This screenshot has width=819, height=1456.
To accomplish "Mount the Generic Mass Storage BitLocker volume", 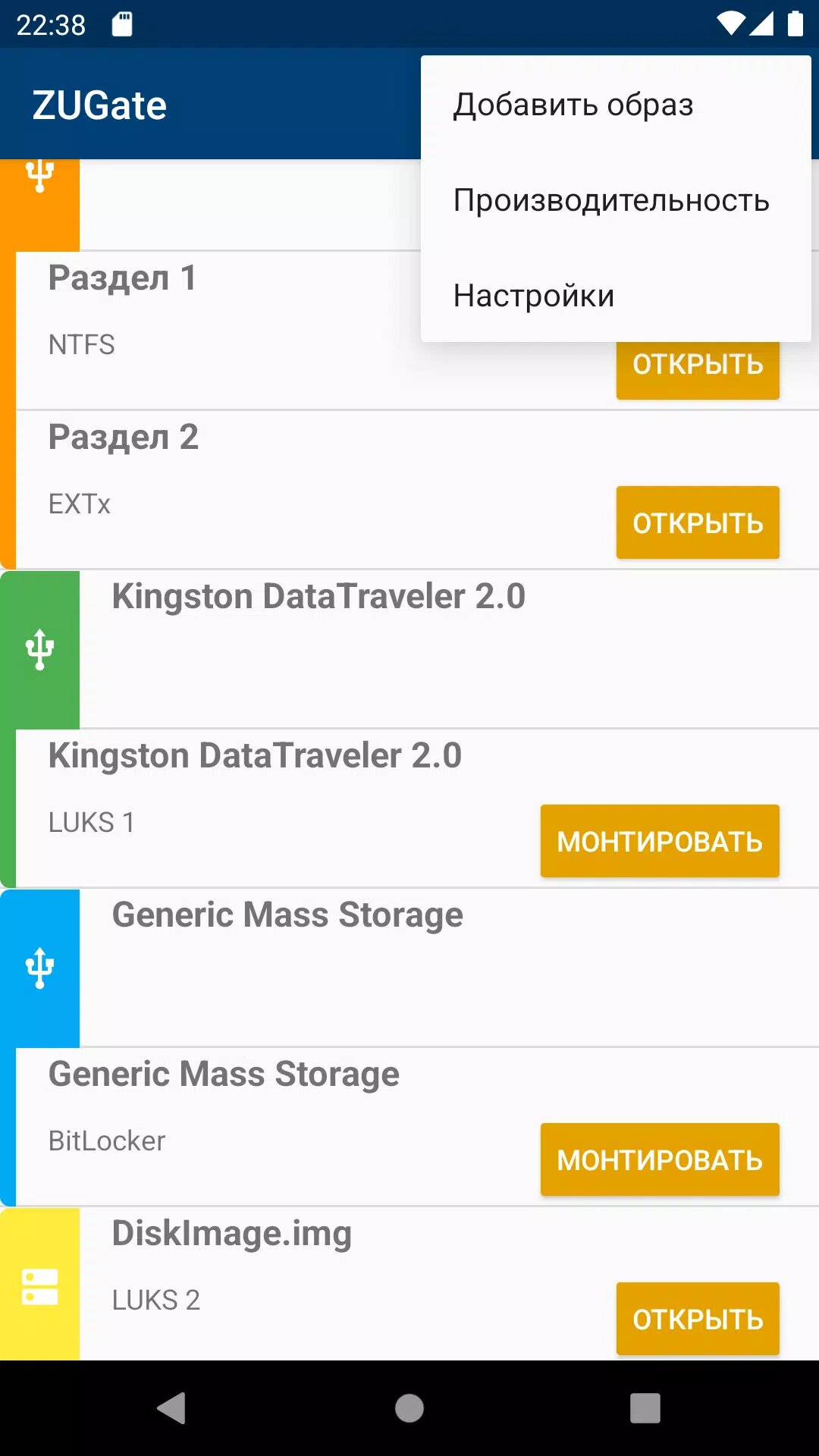I will pos(660,1159).
